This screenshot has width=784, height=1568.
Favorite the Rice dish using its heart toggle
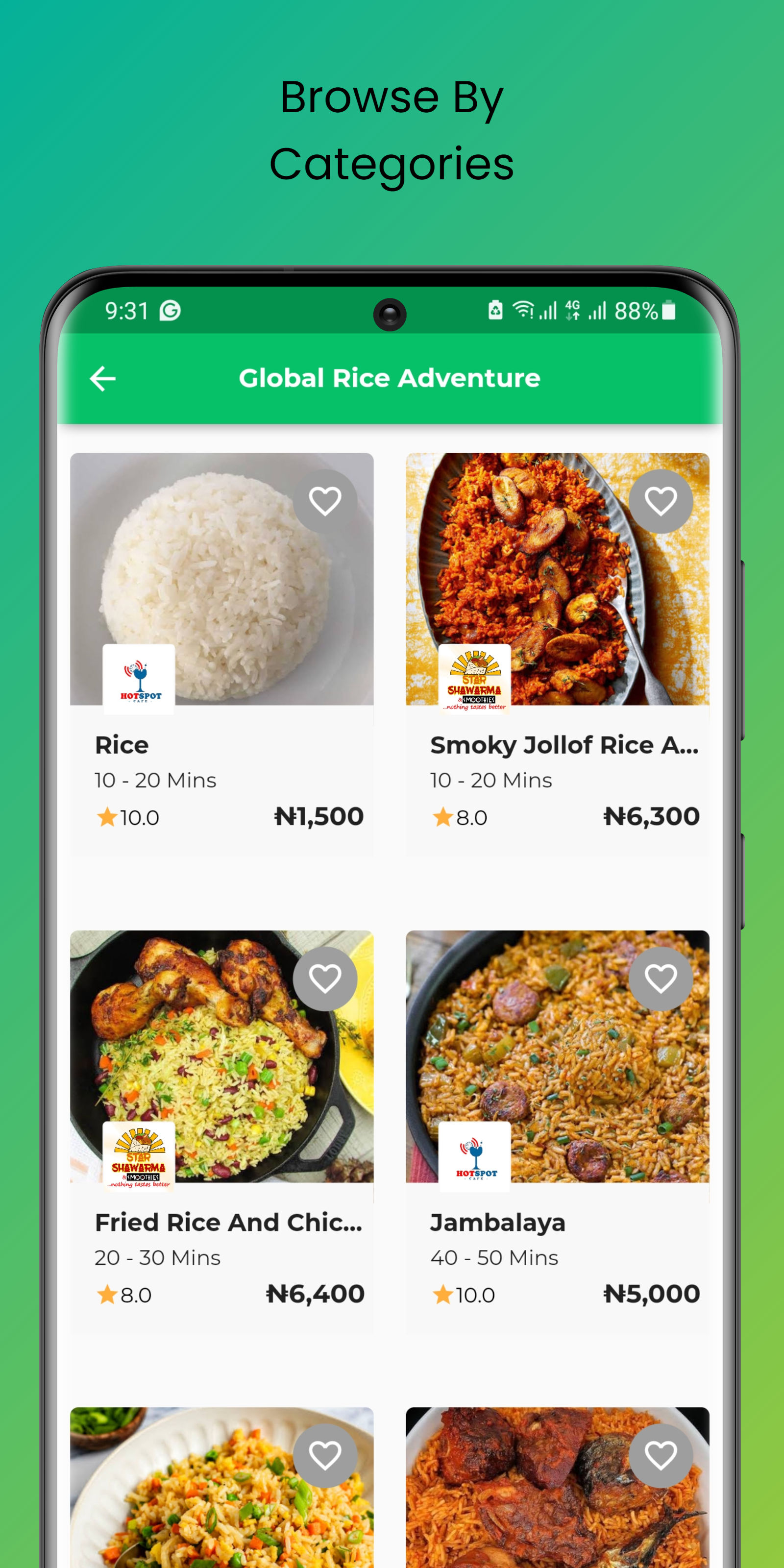click(x=326, y=501)
